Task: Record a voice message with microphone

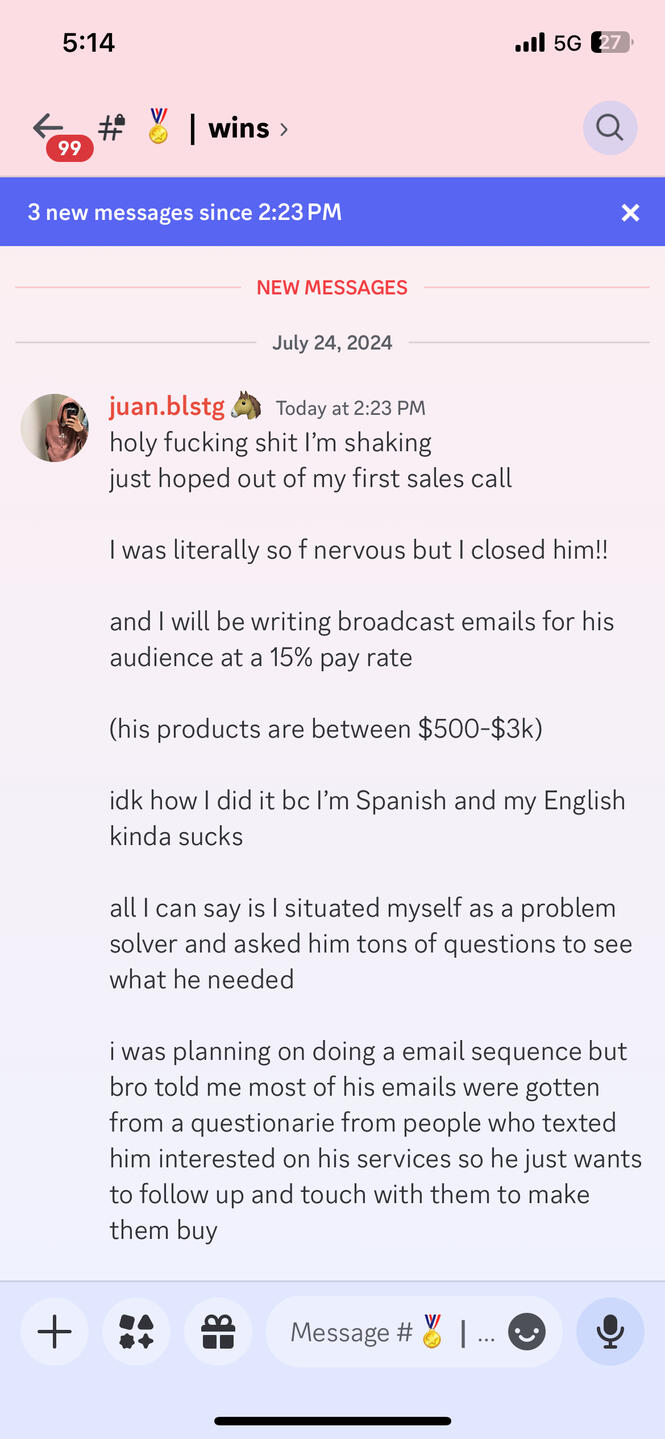Action: pos(610,1332)
